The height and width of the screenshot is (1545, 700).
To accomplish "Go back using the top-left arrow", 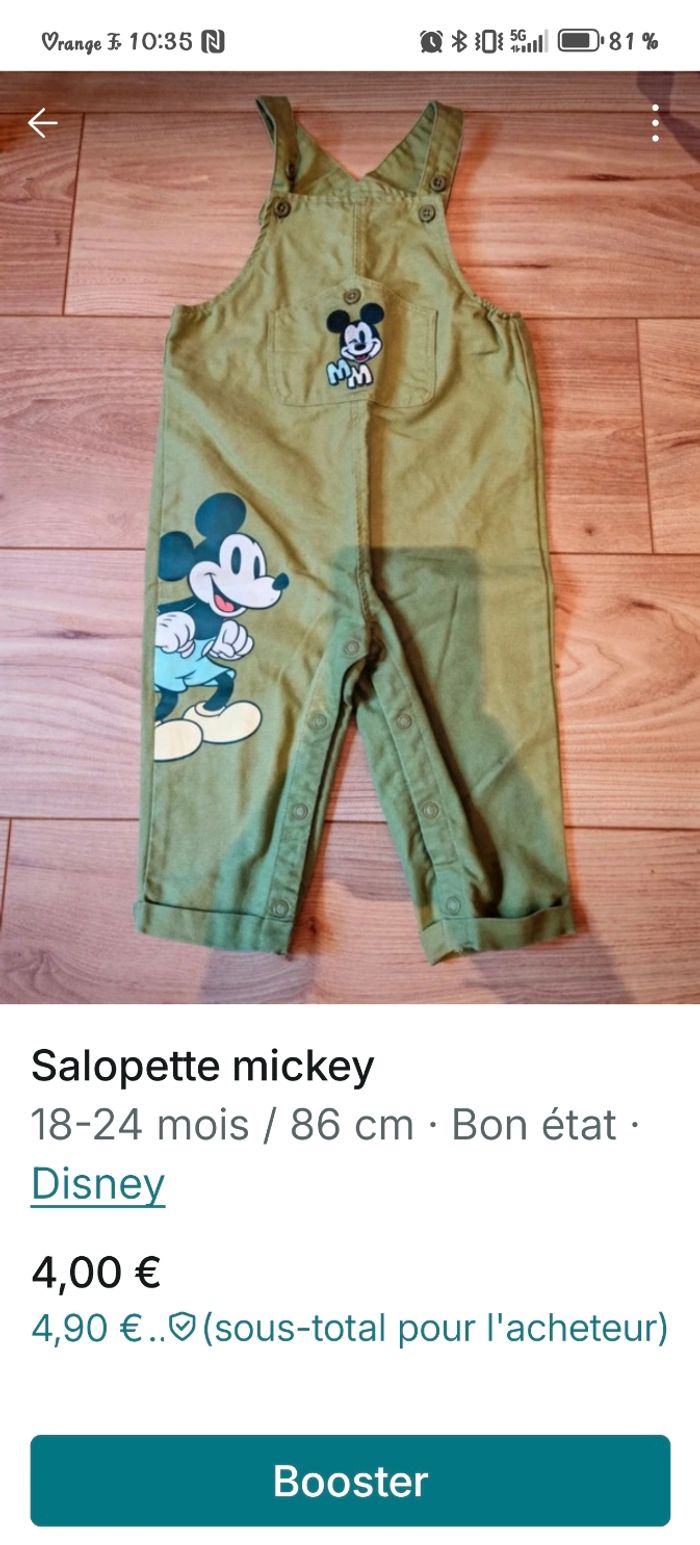I will 42,123.
